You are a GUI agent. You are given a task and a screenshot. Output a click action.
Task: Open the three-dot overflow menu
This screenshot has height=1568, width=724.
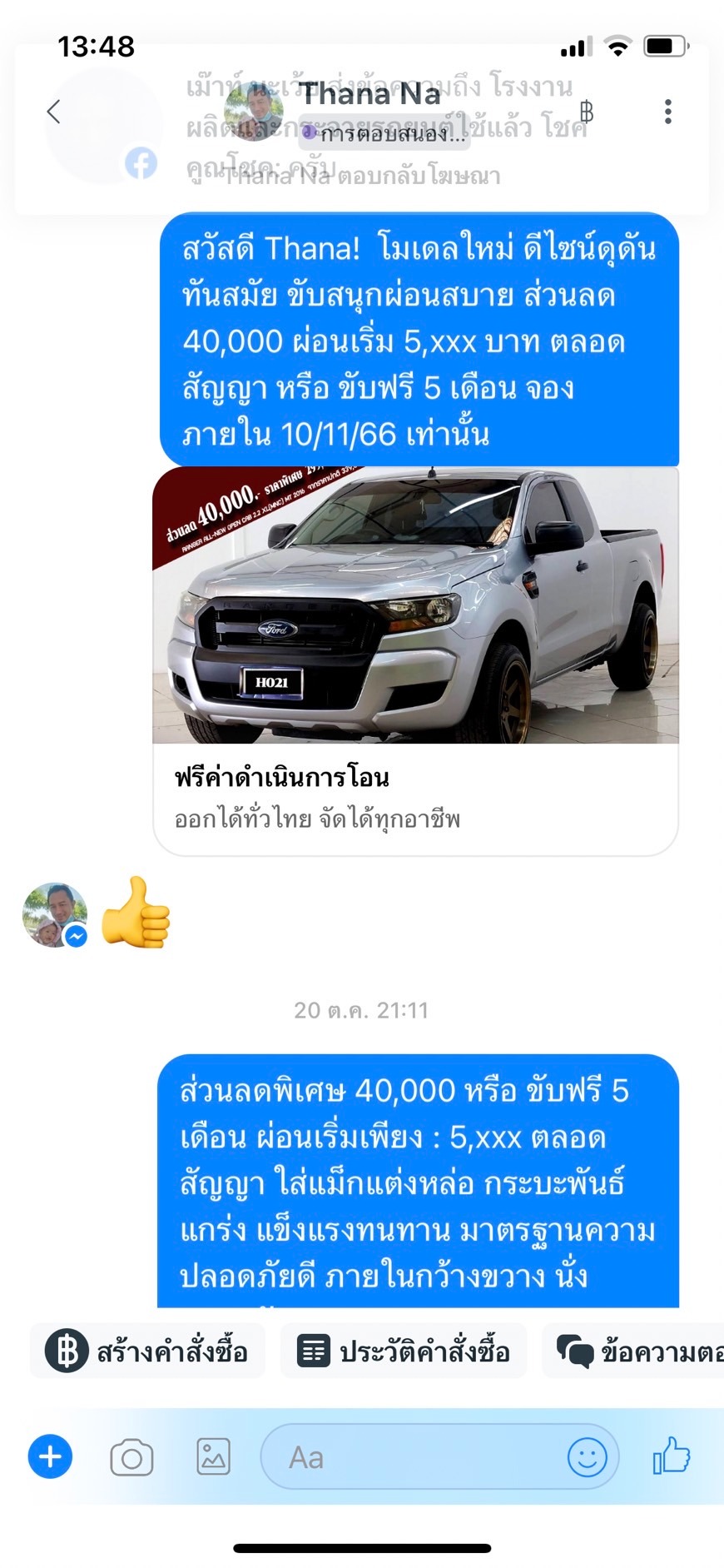(667, 112)
